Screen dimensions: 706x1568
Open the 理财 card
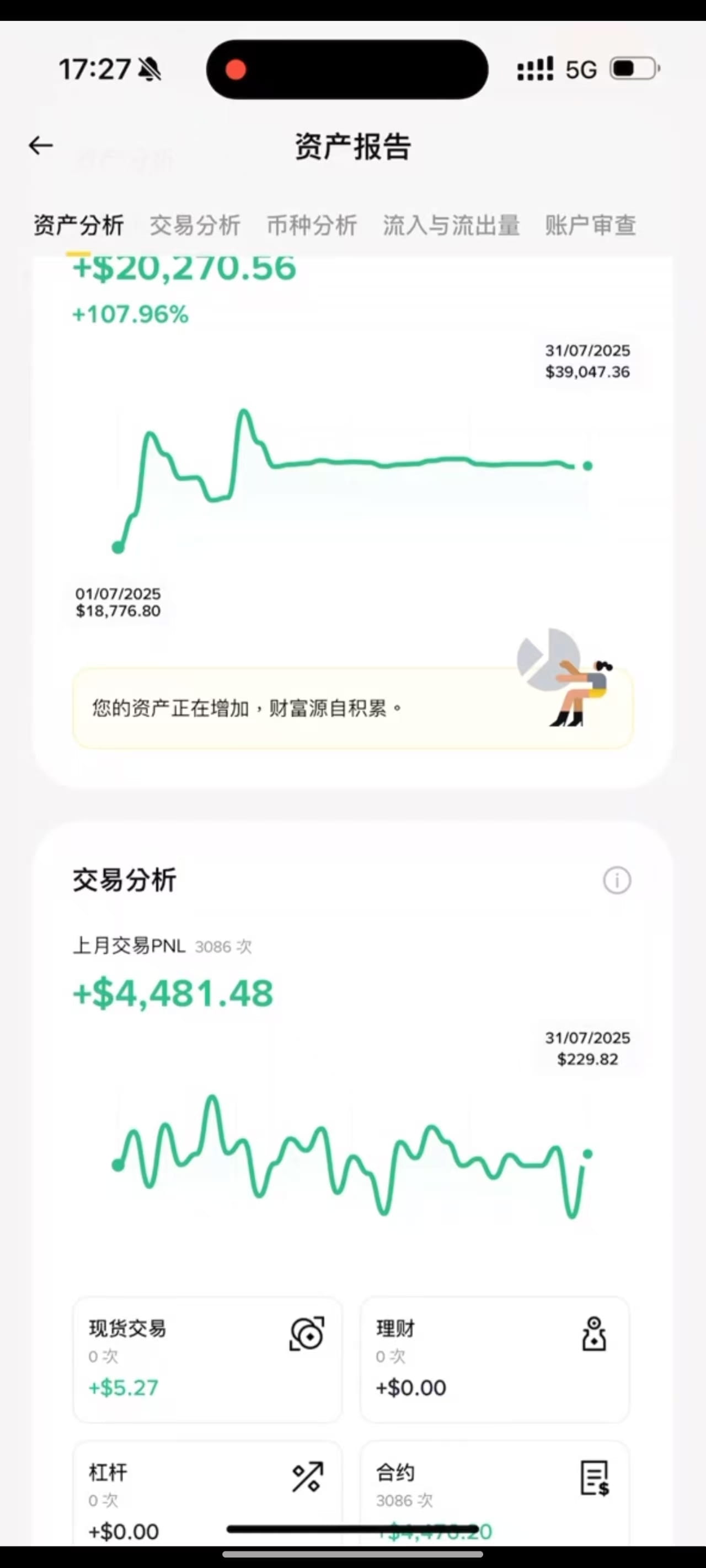coord(495,1359)
